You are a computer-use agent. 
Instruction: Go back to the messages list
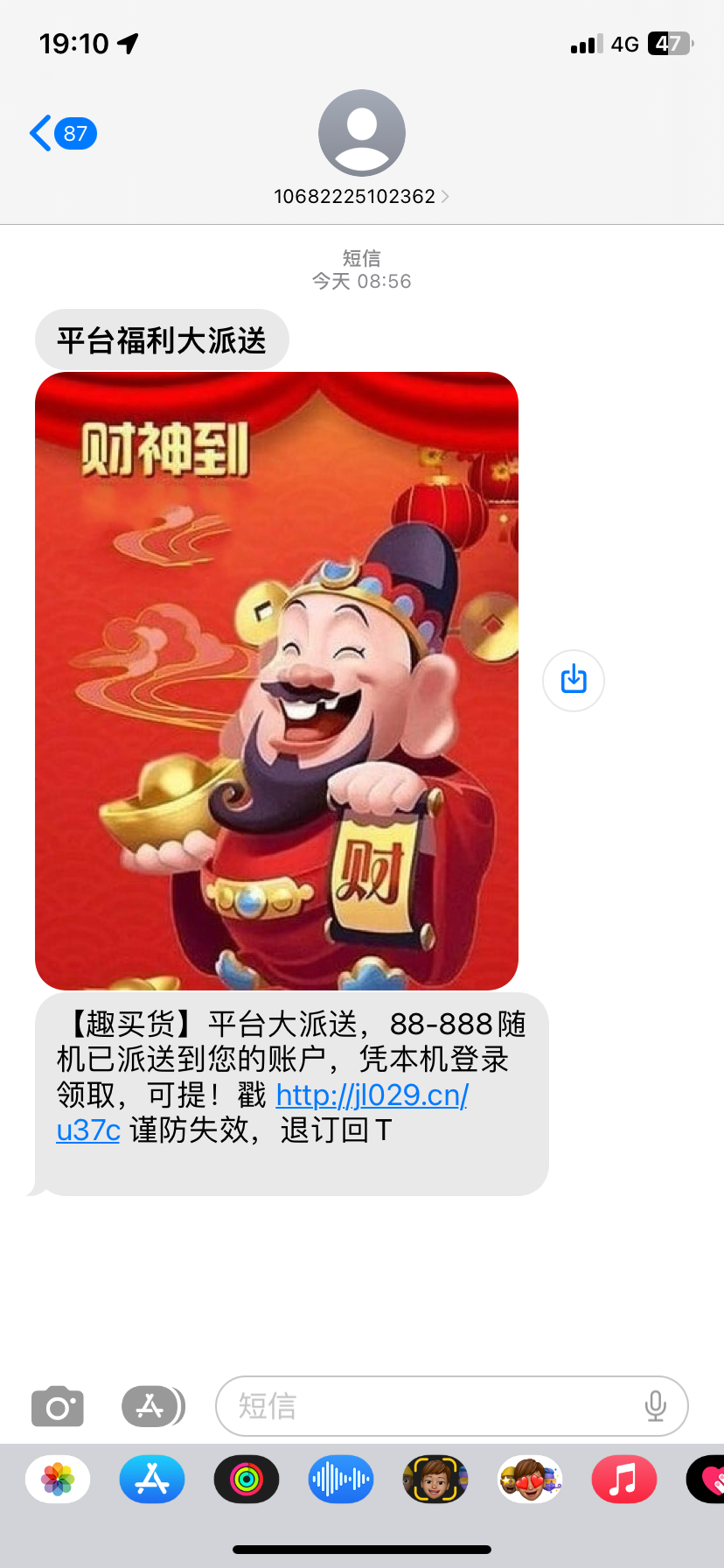click(61, 134)
